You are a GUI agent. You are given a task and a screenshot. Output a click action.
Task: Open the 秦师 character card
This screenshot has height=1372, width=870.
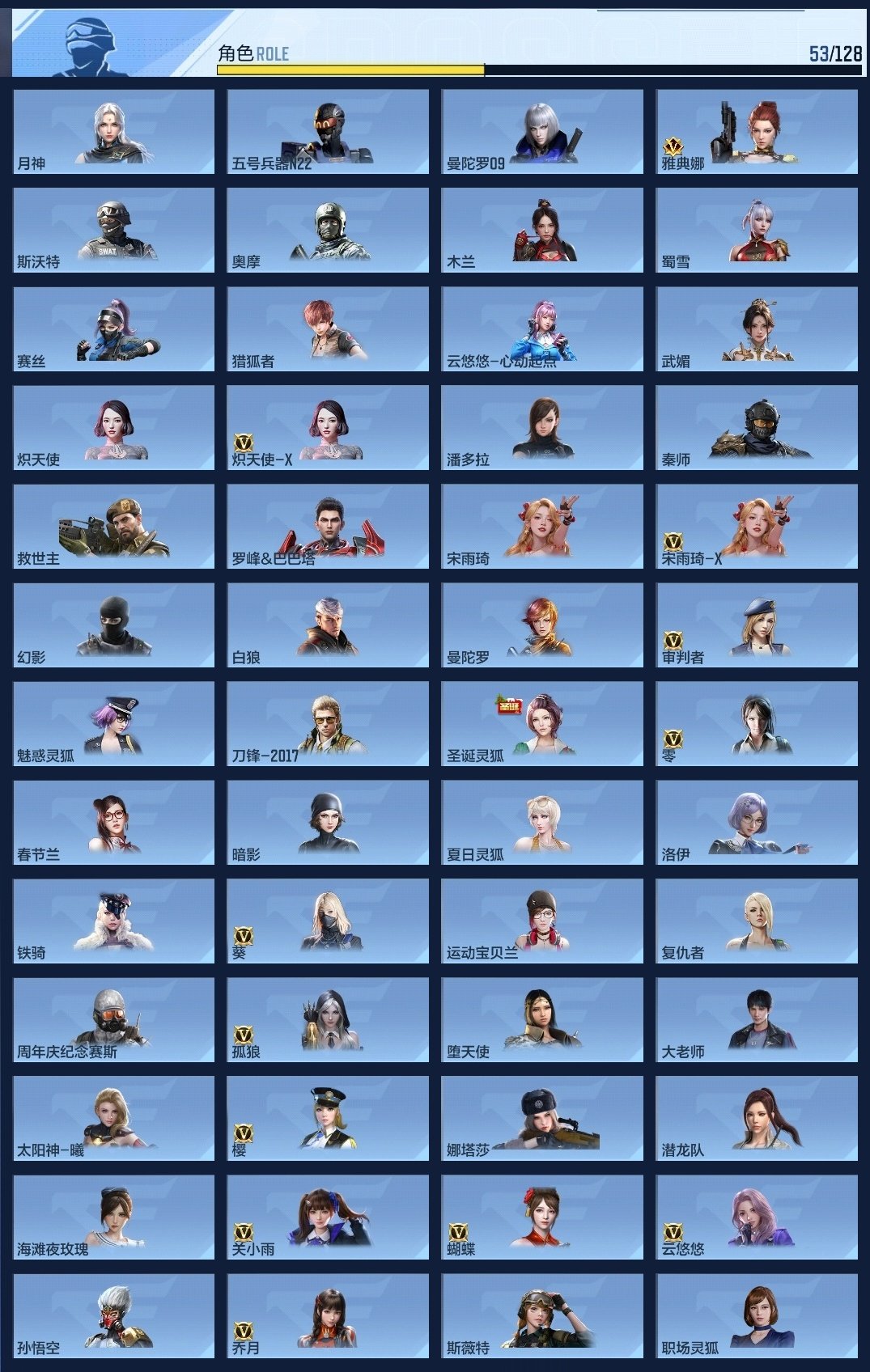[756, 427]
